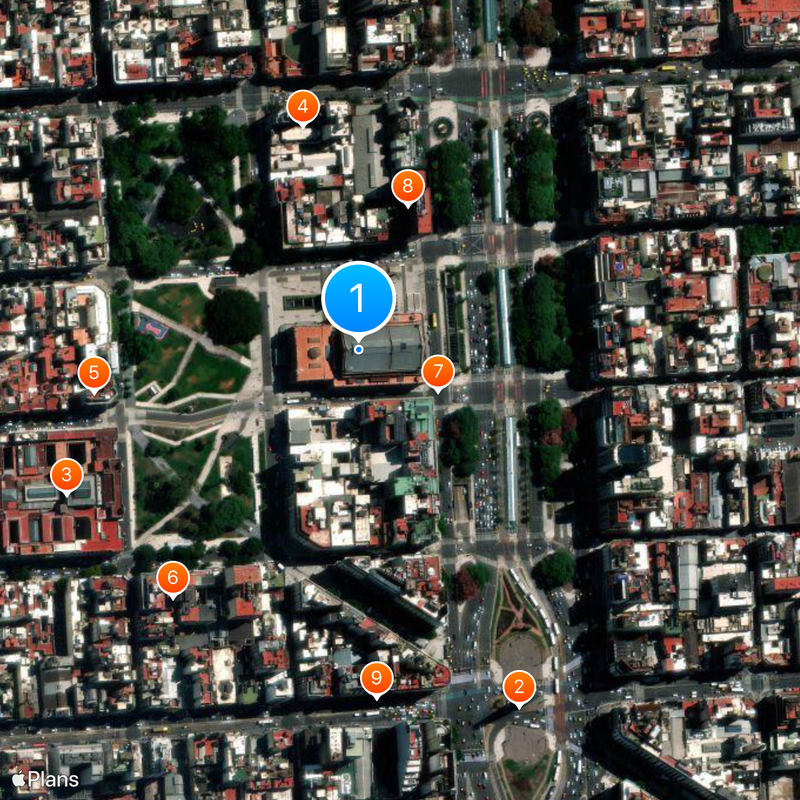Tap map pin number 8
This screenshot has width=800, height=800.
[x=407, y=185]
